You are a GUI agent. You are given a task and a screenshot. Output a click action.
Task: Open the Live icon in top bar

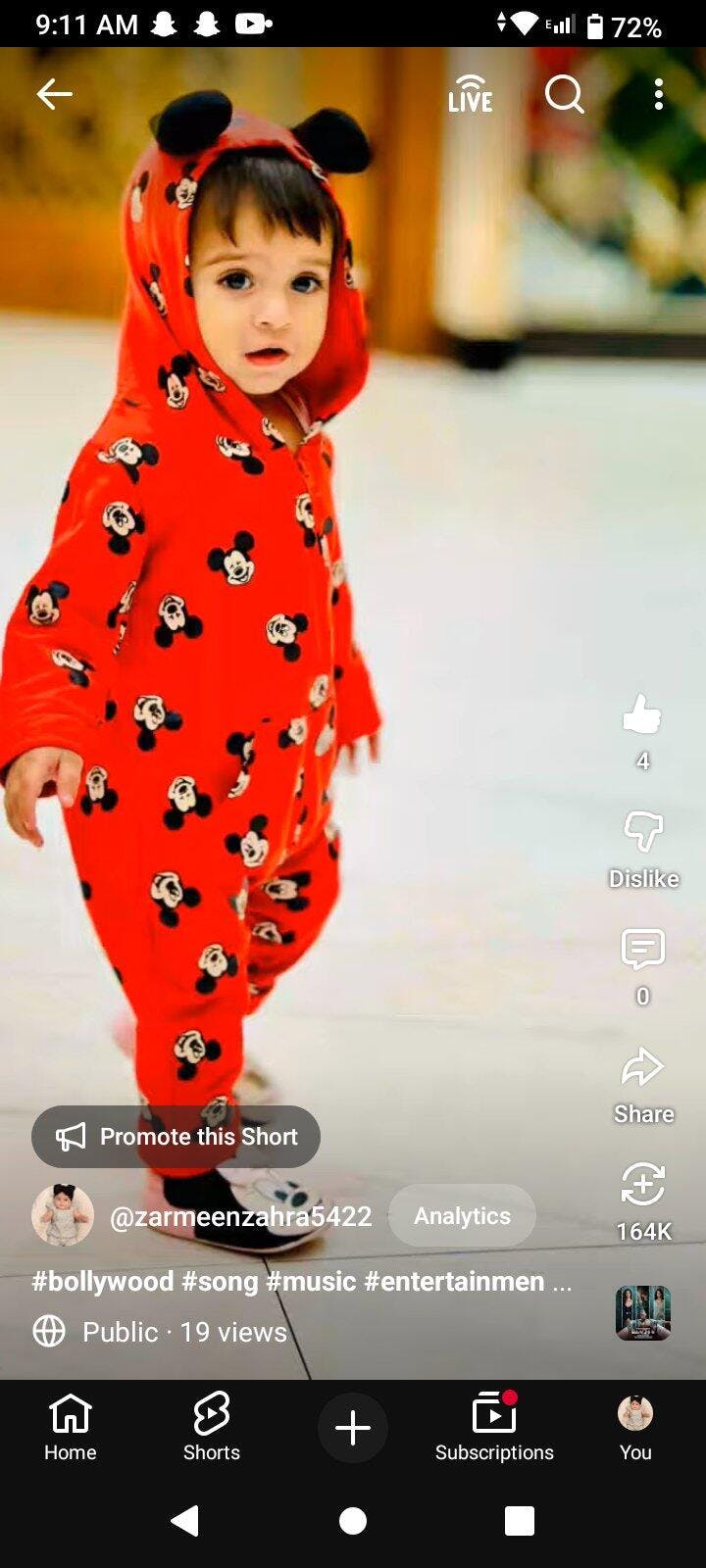[471, 94]
